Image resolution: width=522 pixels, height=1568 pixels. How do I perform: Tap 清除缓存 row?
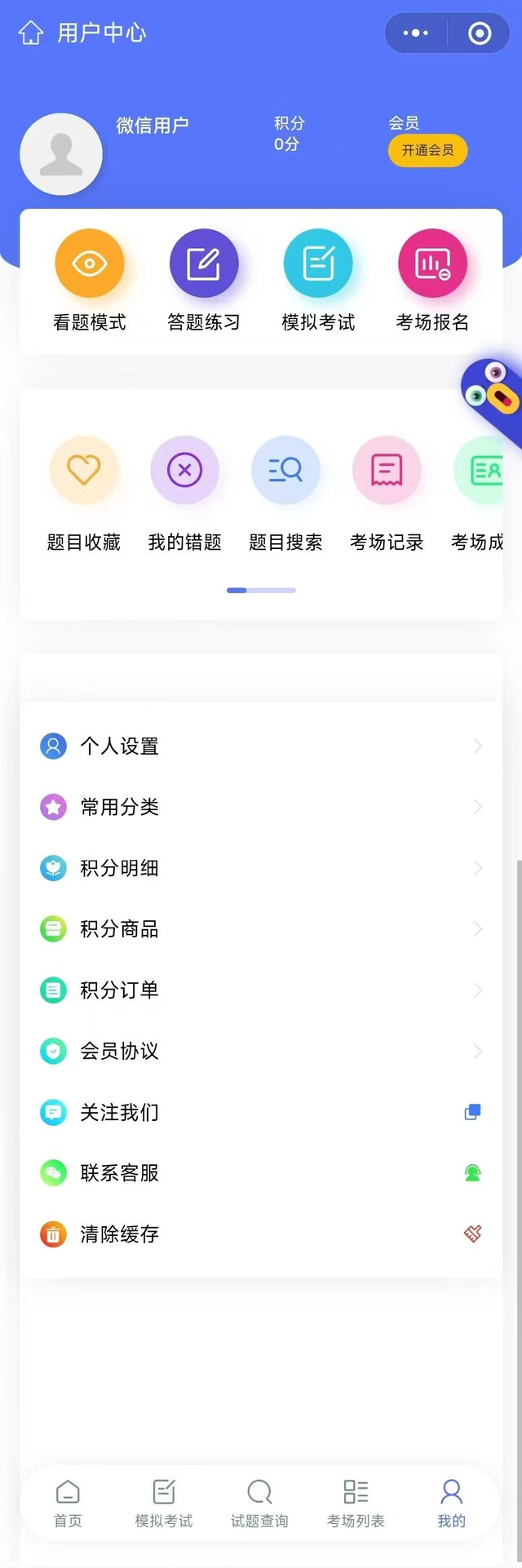coord(261,1234)
